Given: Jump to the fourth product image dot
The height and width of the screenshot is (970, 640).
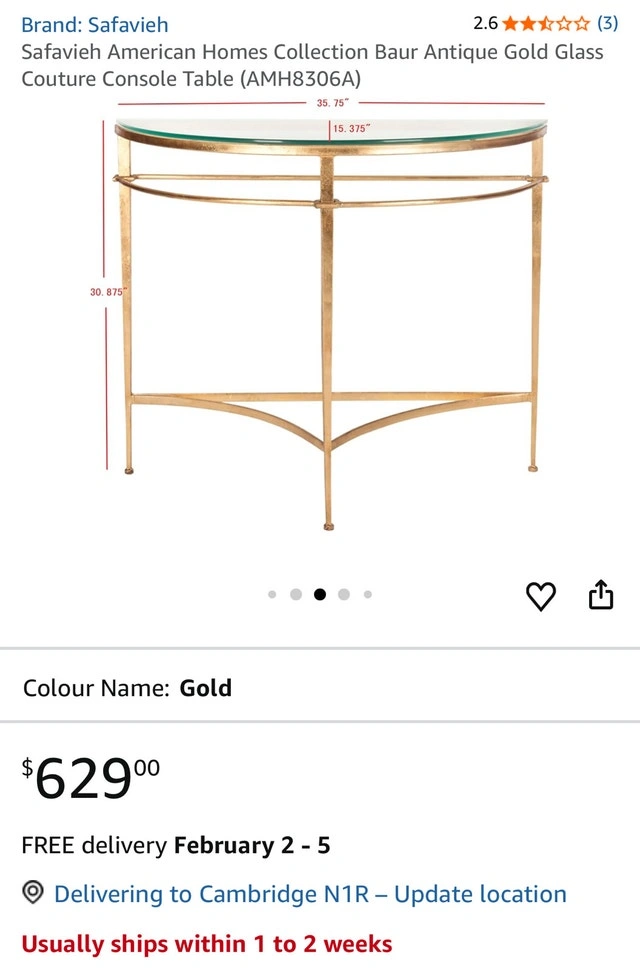Looking at the screenshot, I should click(x=344, y=594).
